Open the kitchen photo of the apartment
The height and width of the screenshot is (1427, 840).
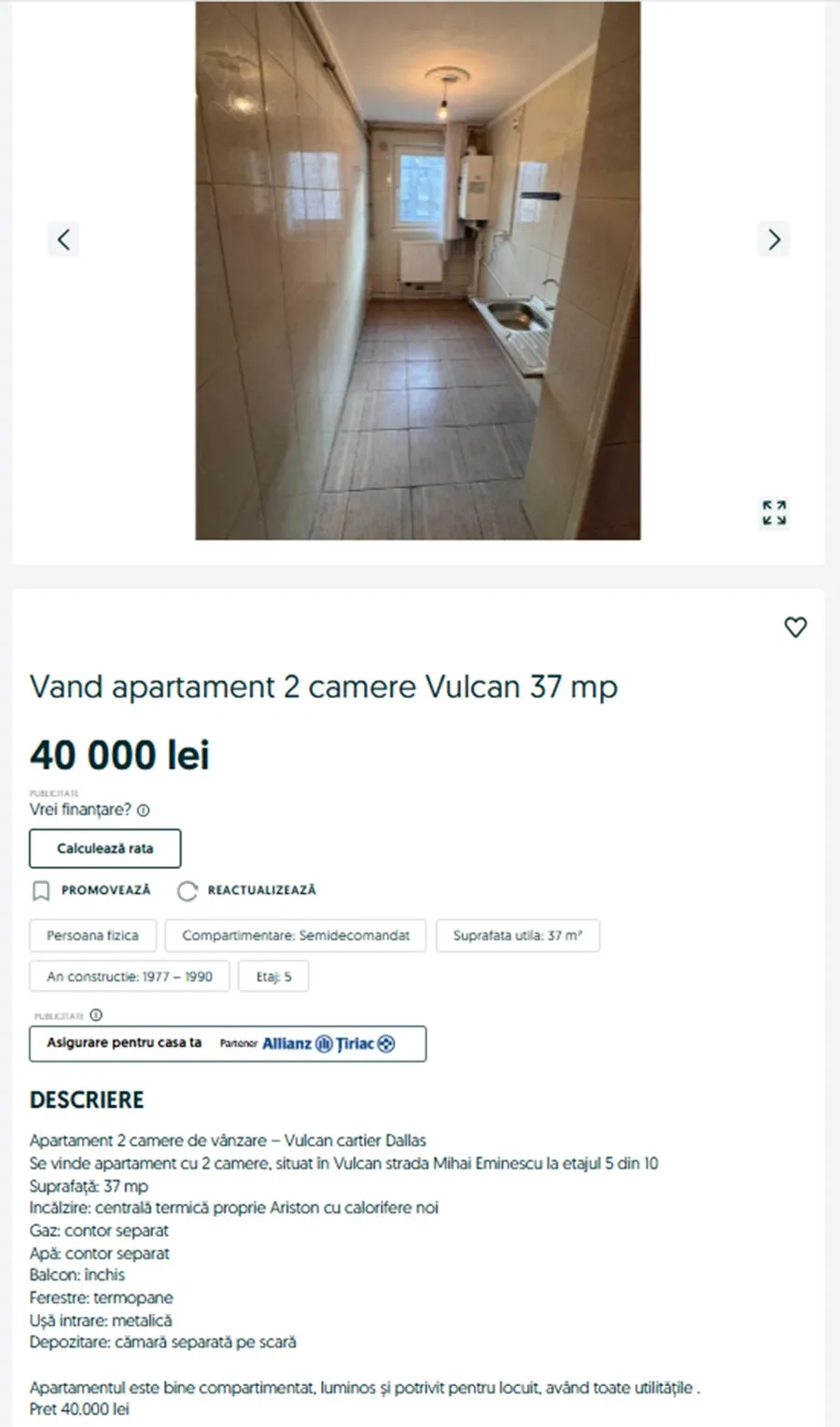click(417, 271)
